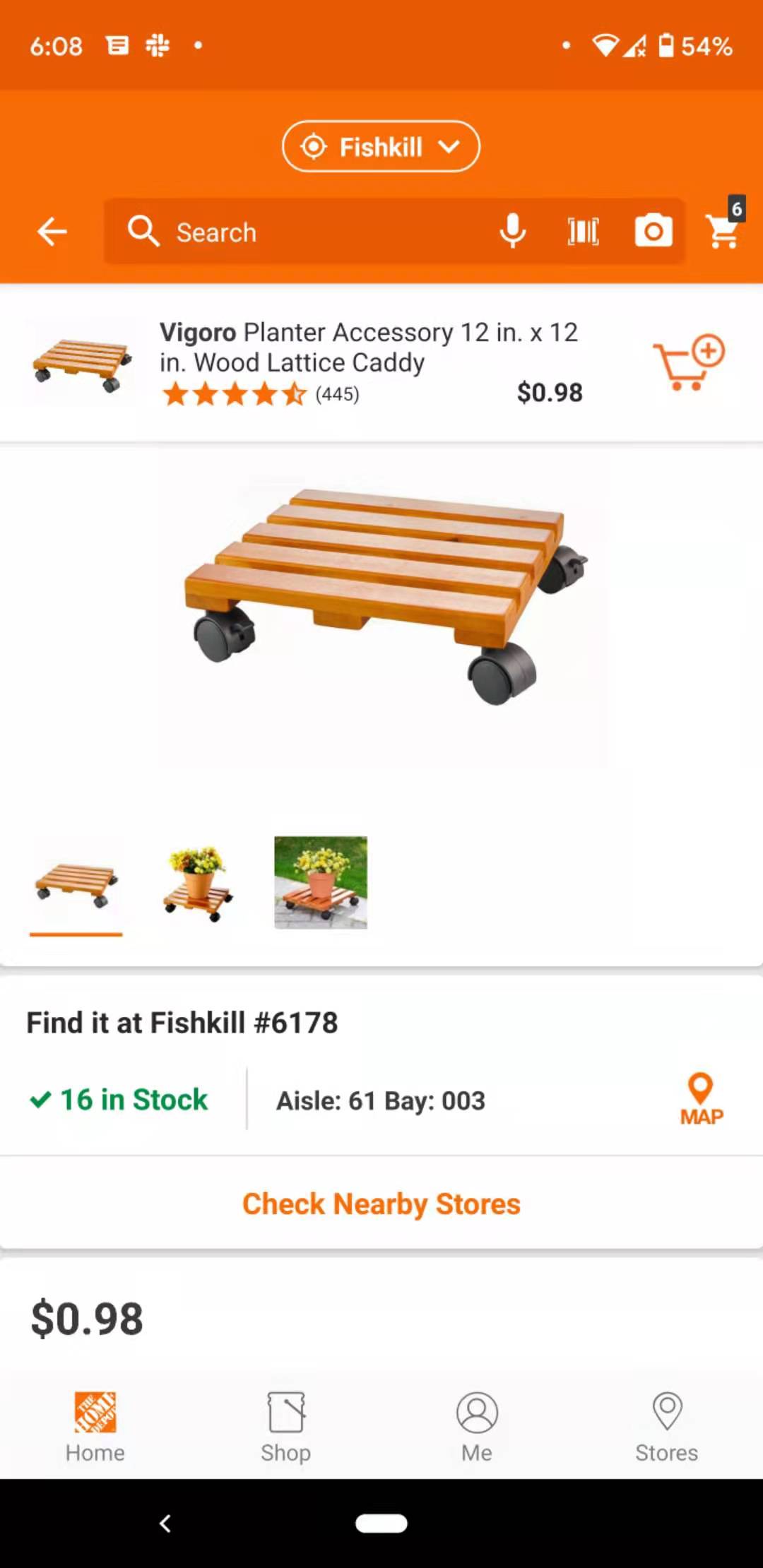View thumbnail of caddy with flower pot

(198, 883)
